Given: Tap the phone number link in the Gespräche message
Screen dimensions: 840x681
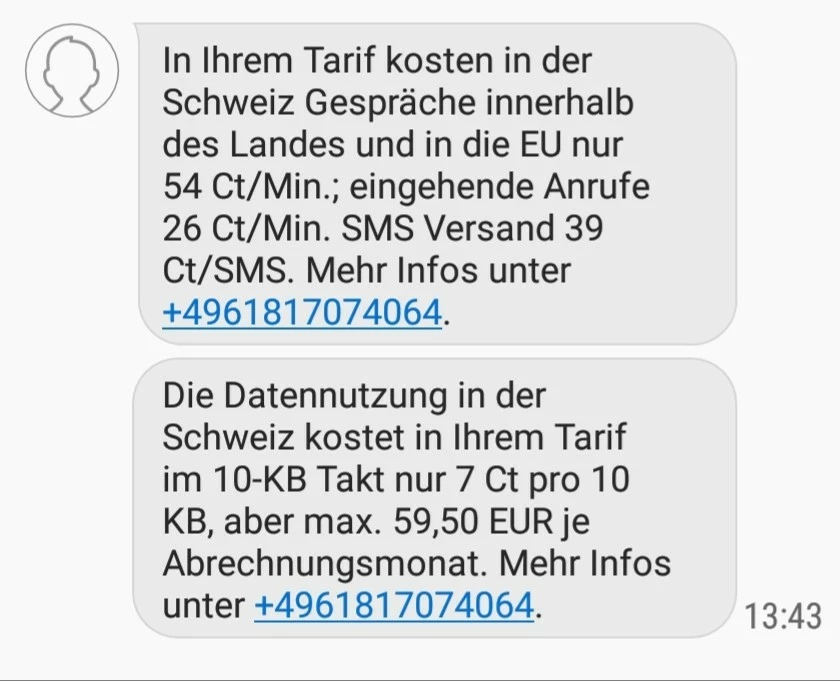Looking at the screenshot, I should [x=301, y=313].
